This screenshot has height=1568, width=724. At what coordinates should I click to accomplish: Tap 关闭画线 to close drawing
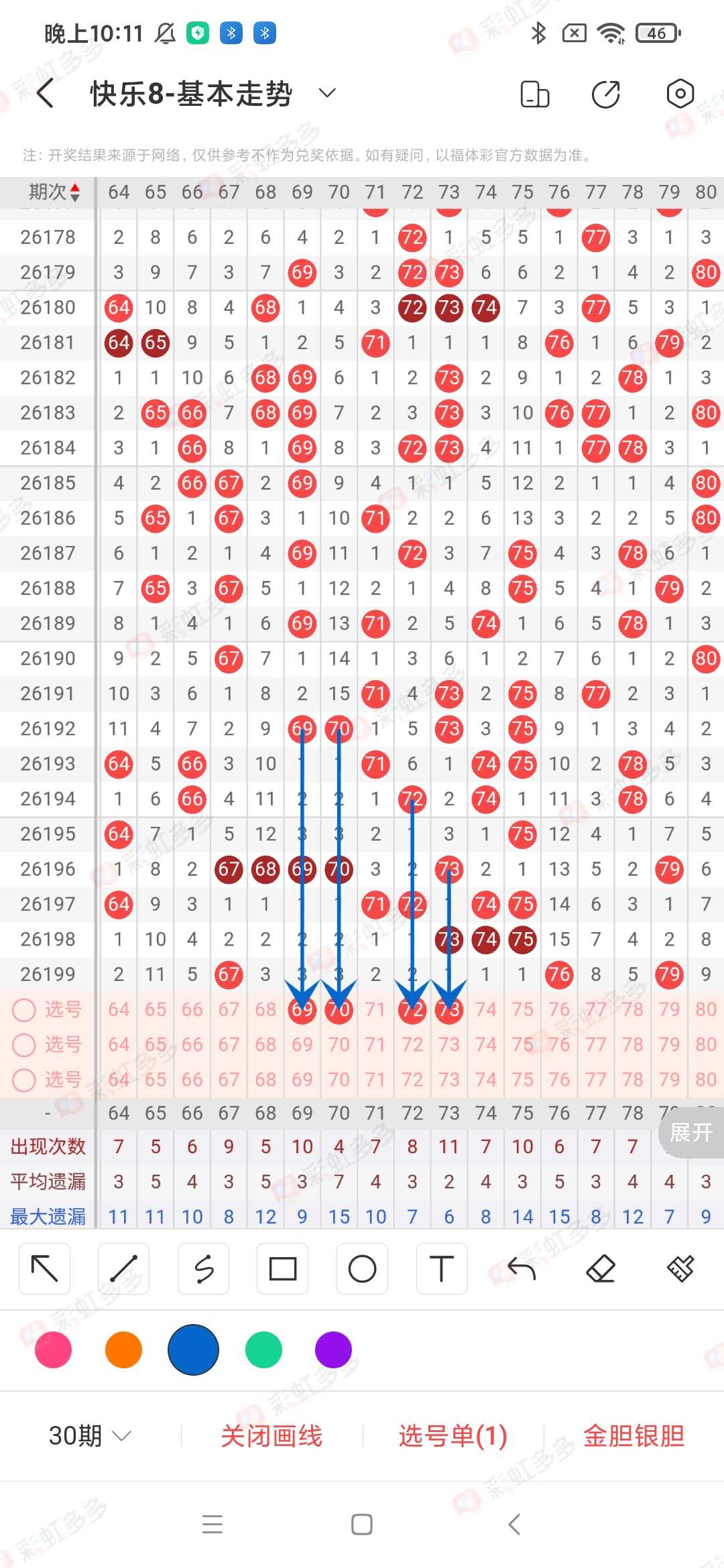point(271,1436)
